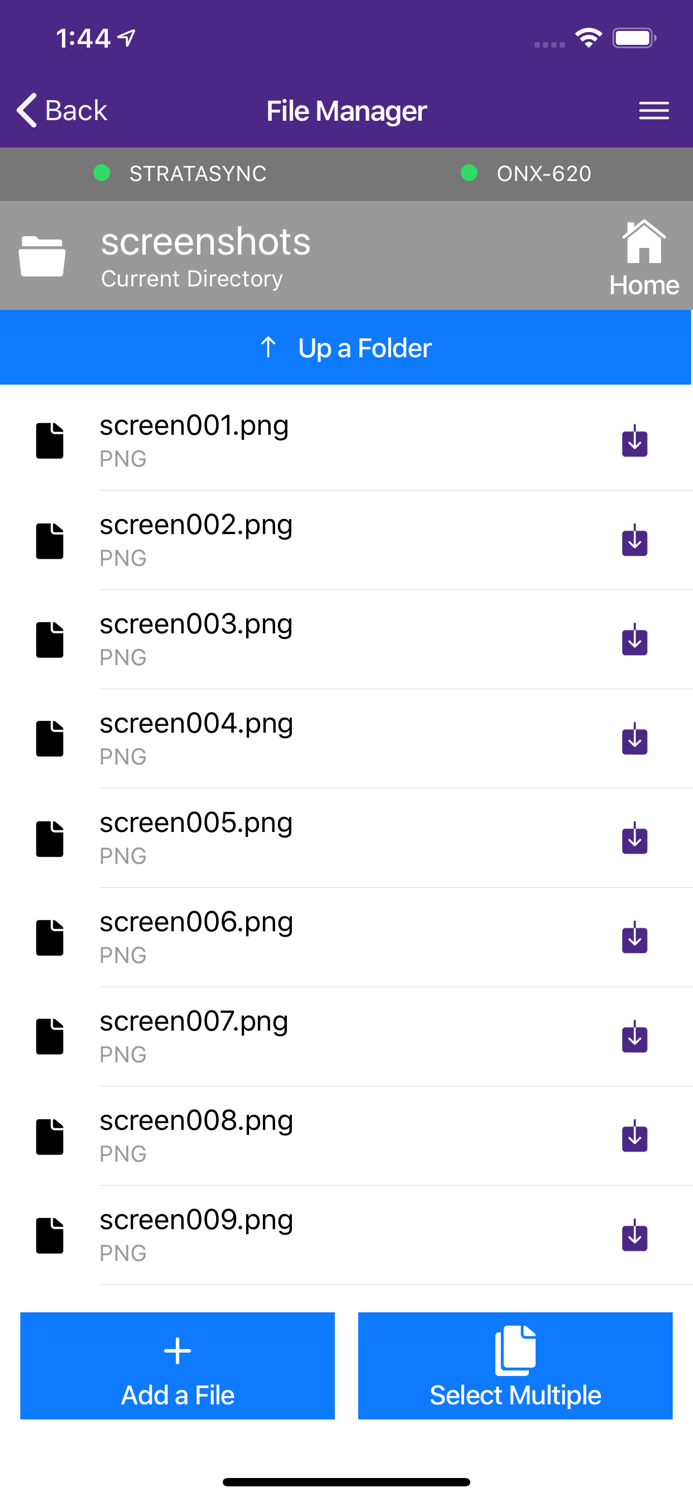The width and height of the screenshot is (693, 1500).
Task: Open the screen002.png file
Action: click(196, 525)
